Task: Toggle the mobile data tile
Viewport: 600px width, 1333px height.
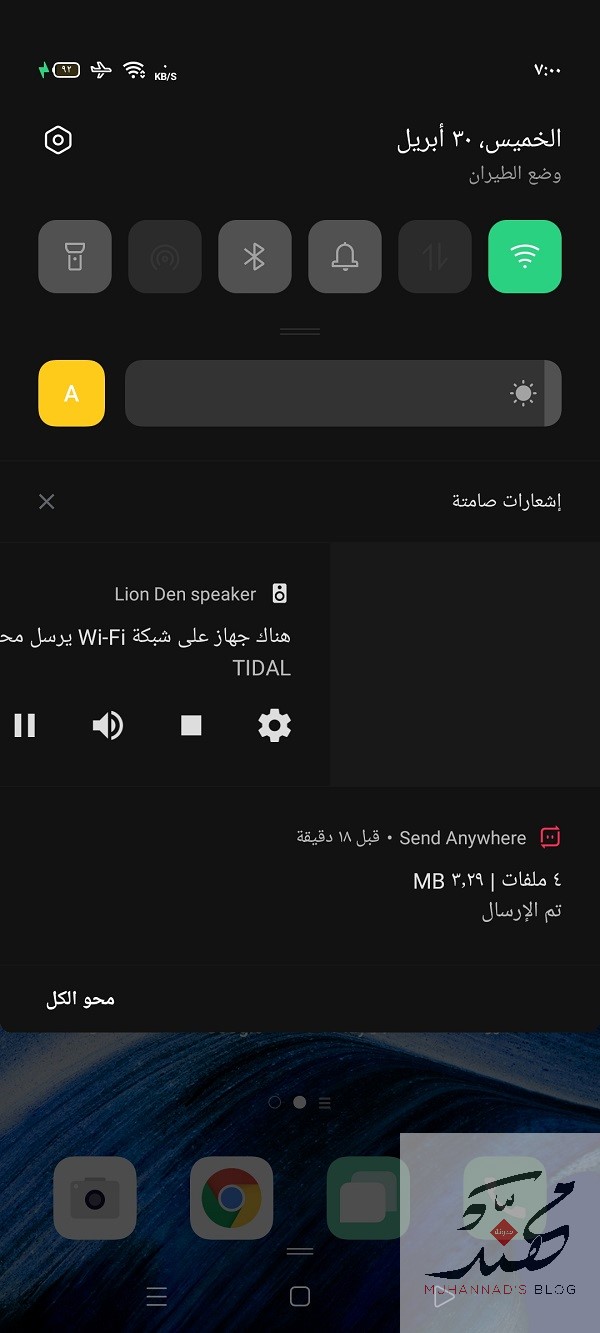Action: pyautogui.click(x=434, y=257)
